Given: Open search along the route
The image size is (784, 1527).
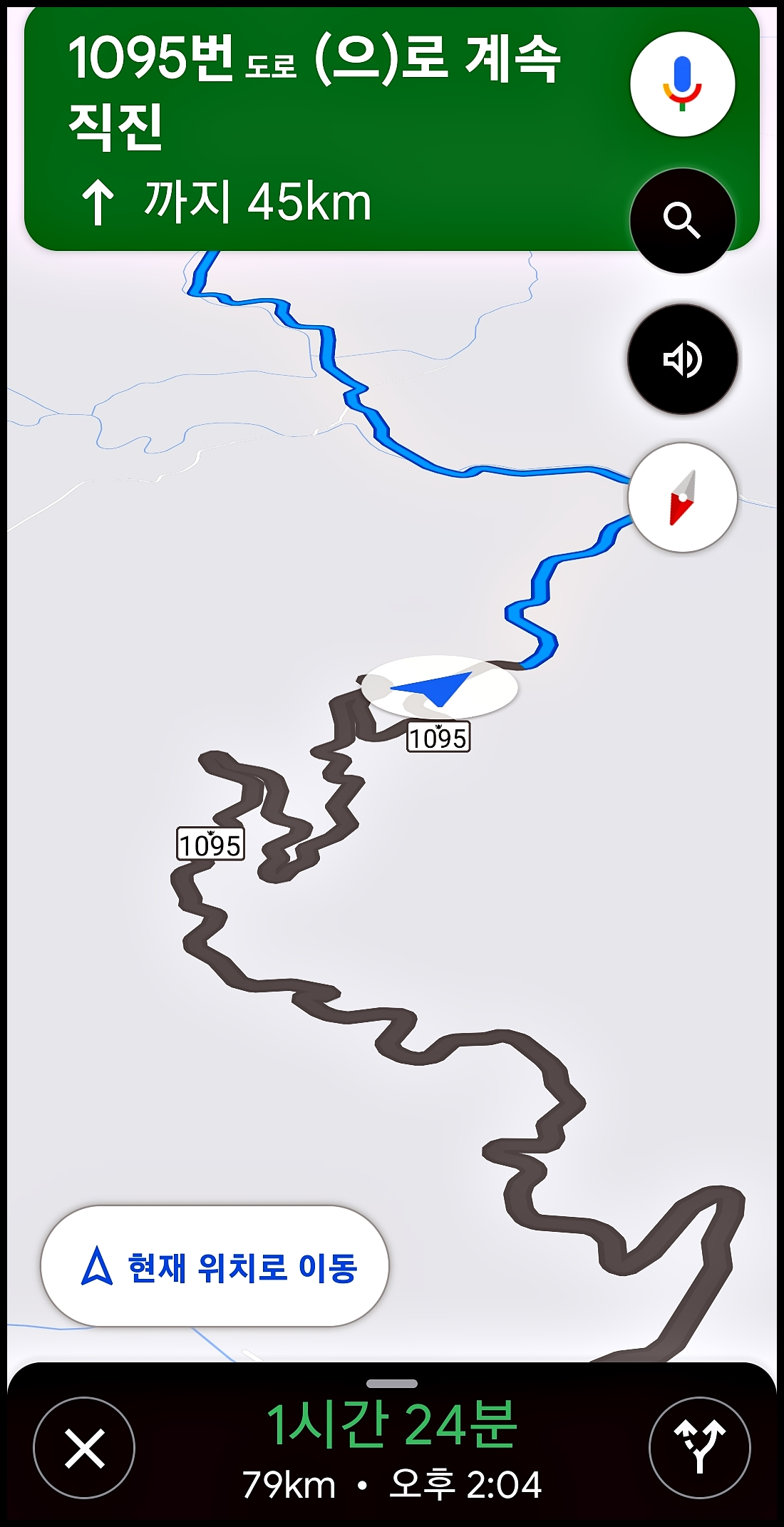Looking at the screenshot, I should tap(682, 220).
